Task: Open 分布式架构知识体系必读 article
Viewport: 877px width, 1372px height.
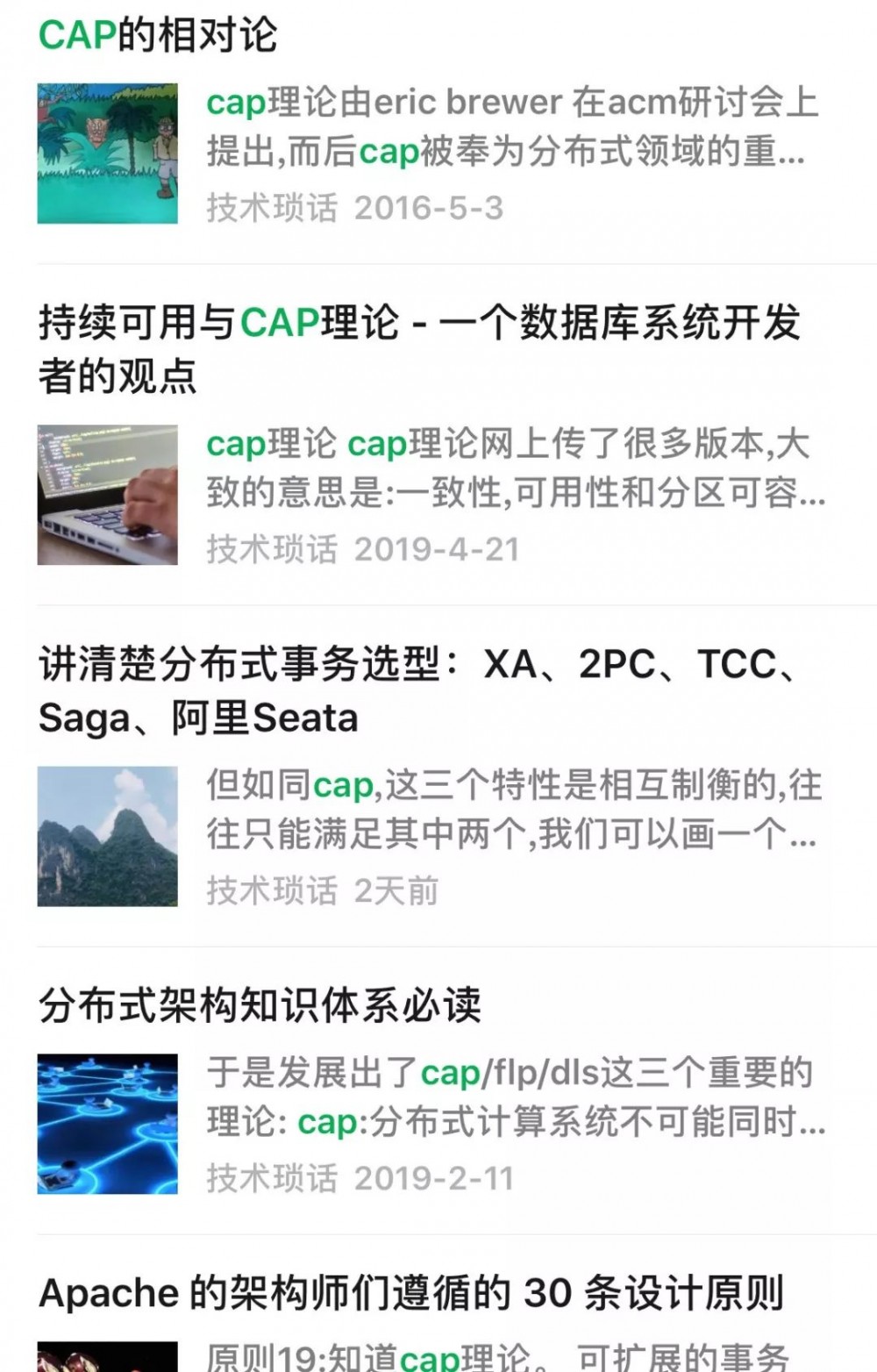Action: [260, 1005]
